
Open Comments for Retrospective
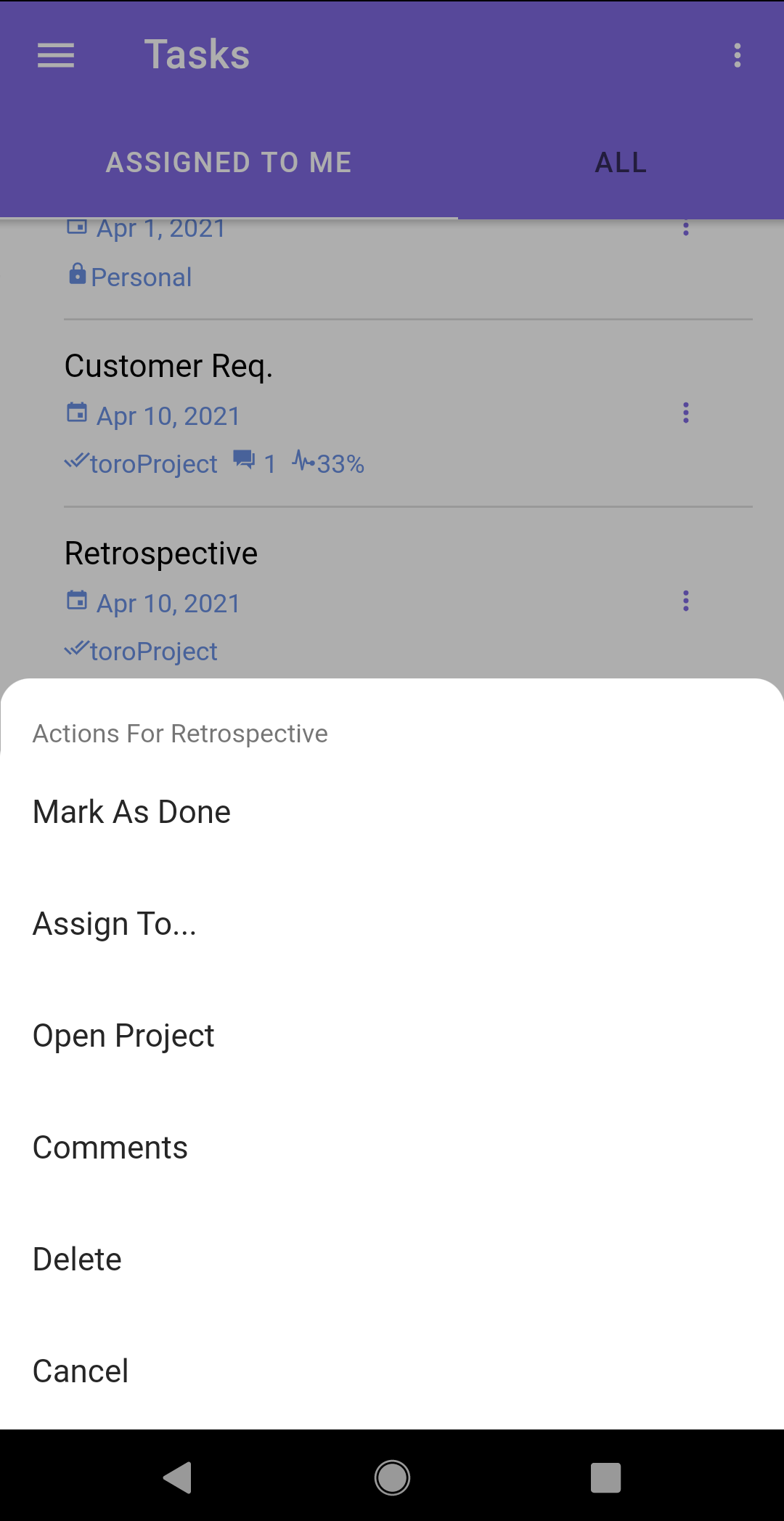pos(392,1148)
